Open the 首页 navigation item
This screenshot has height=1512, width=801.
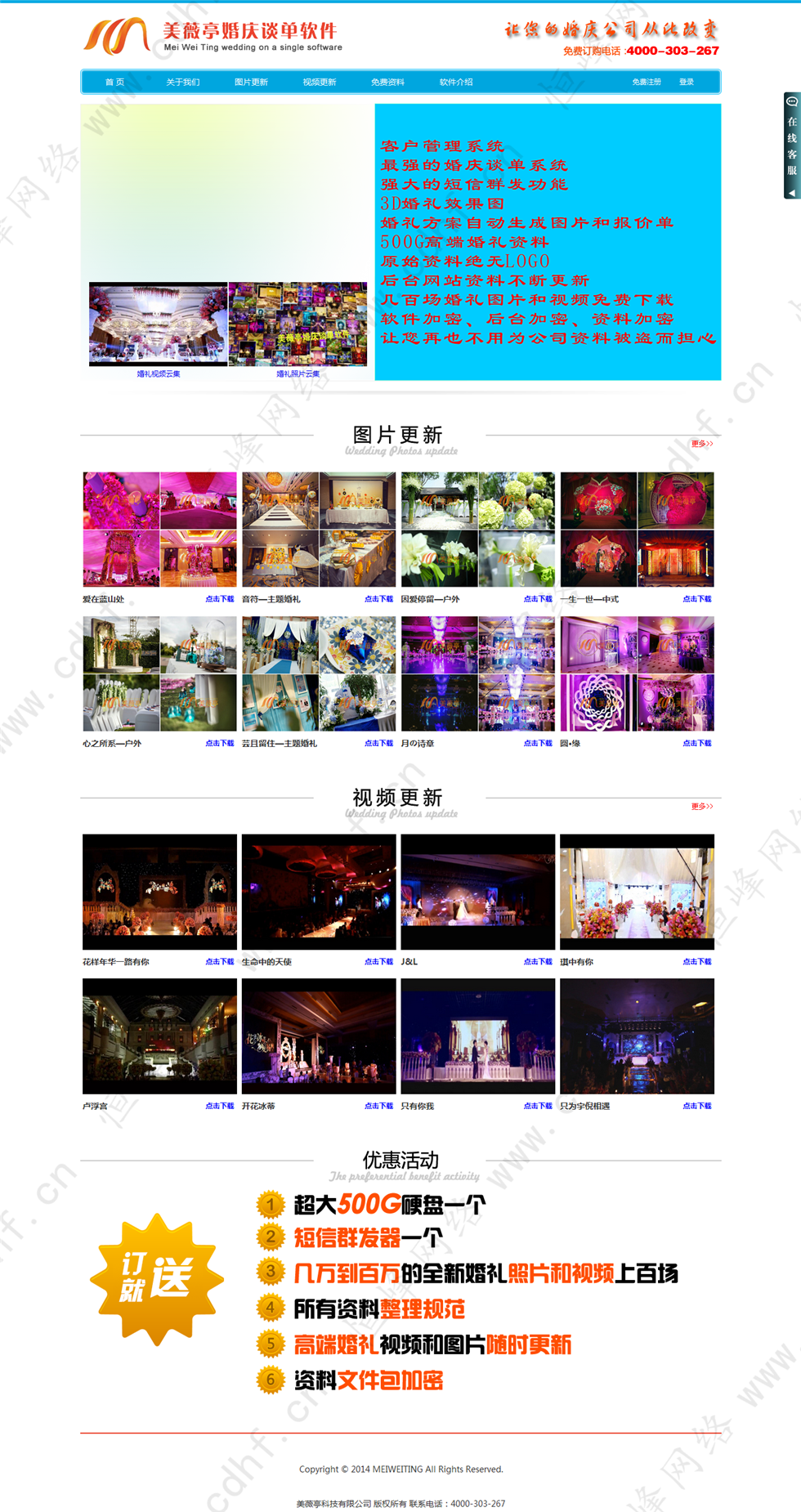tap(114, 83)
